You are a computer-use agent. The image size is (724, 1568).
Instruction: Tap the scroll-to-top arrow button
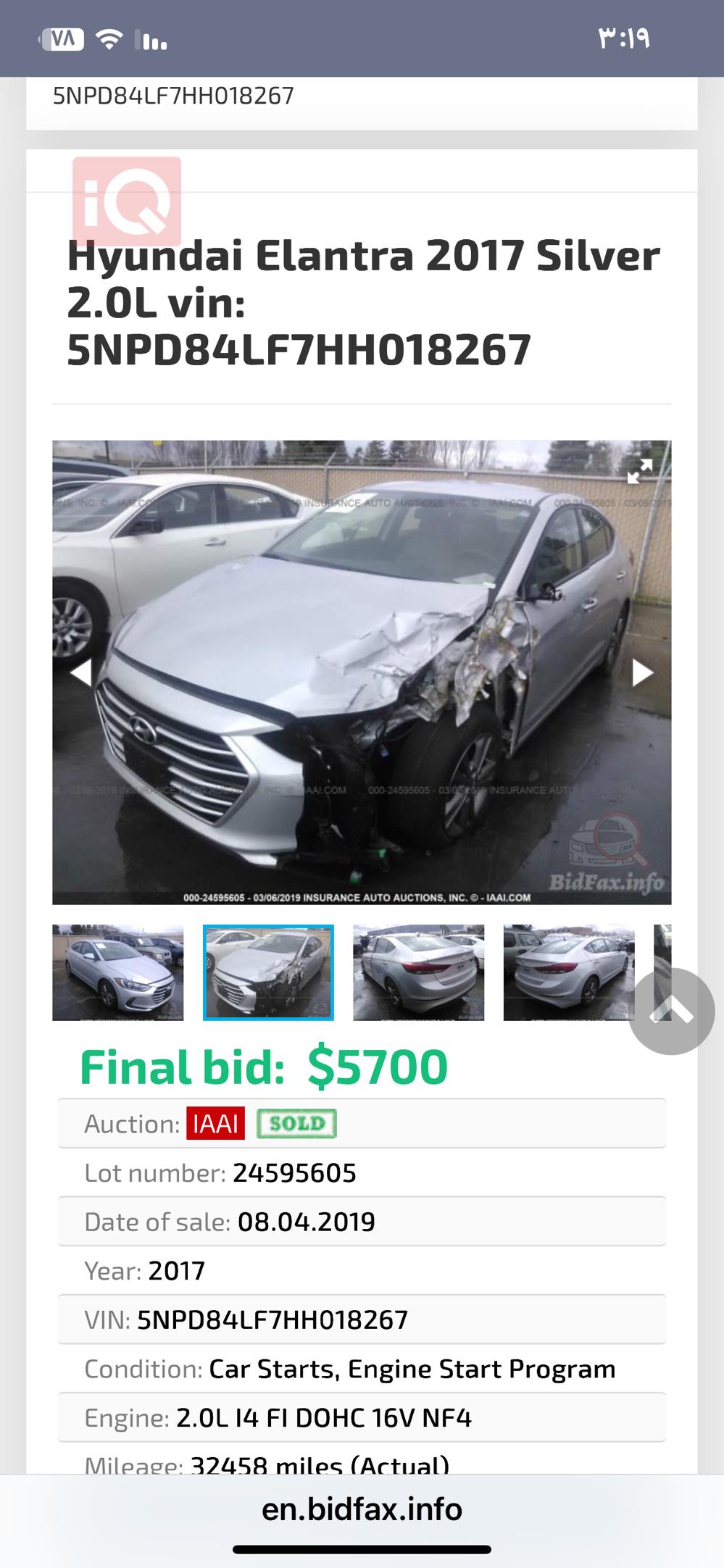tap(671, 1011)
